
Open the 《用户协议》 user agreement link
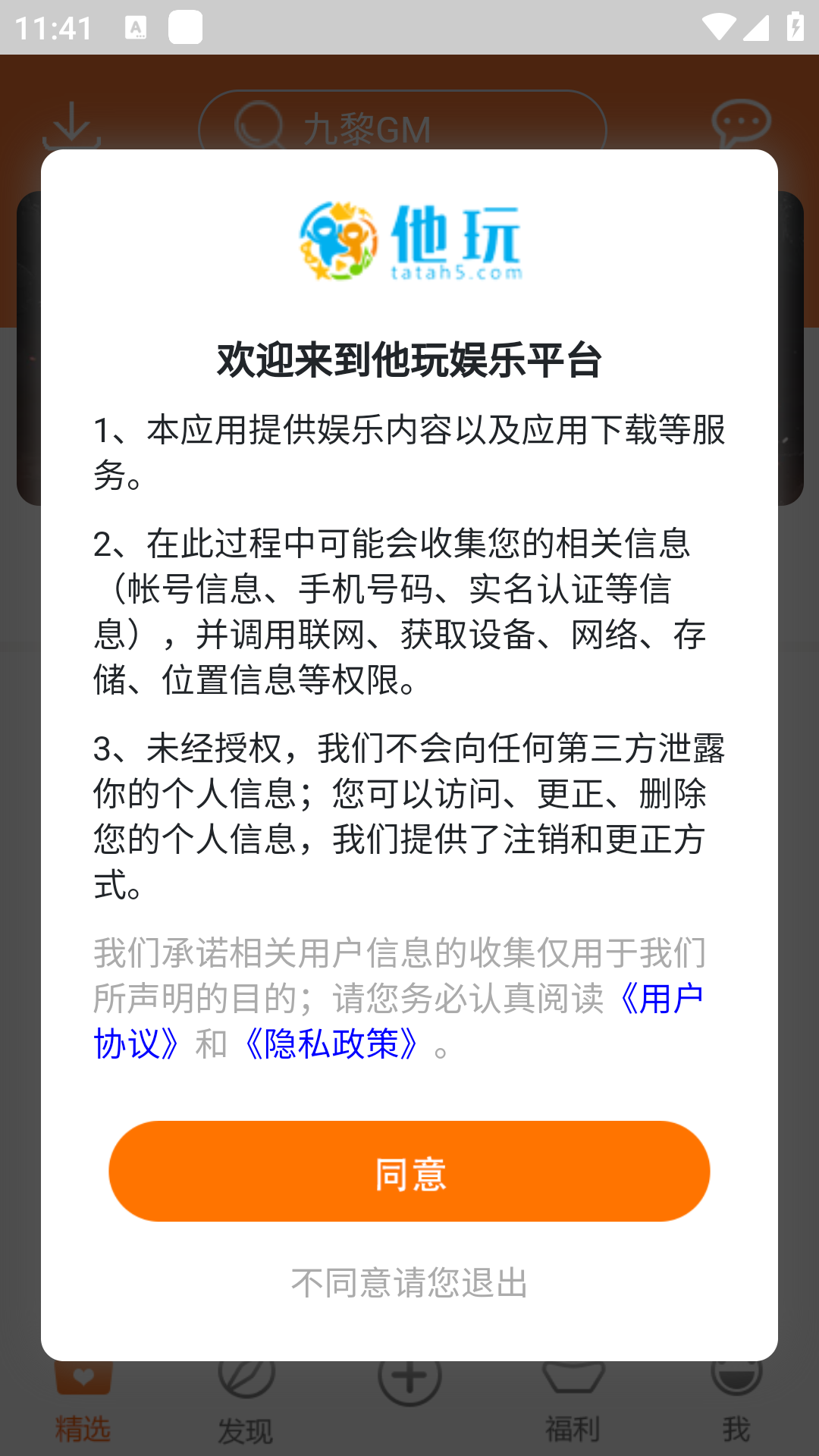tap(660, 999)
